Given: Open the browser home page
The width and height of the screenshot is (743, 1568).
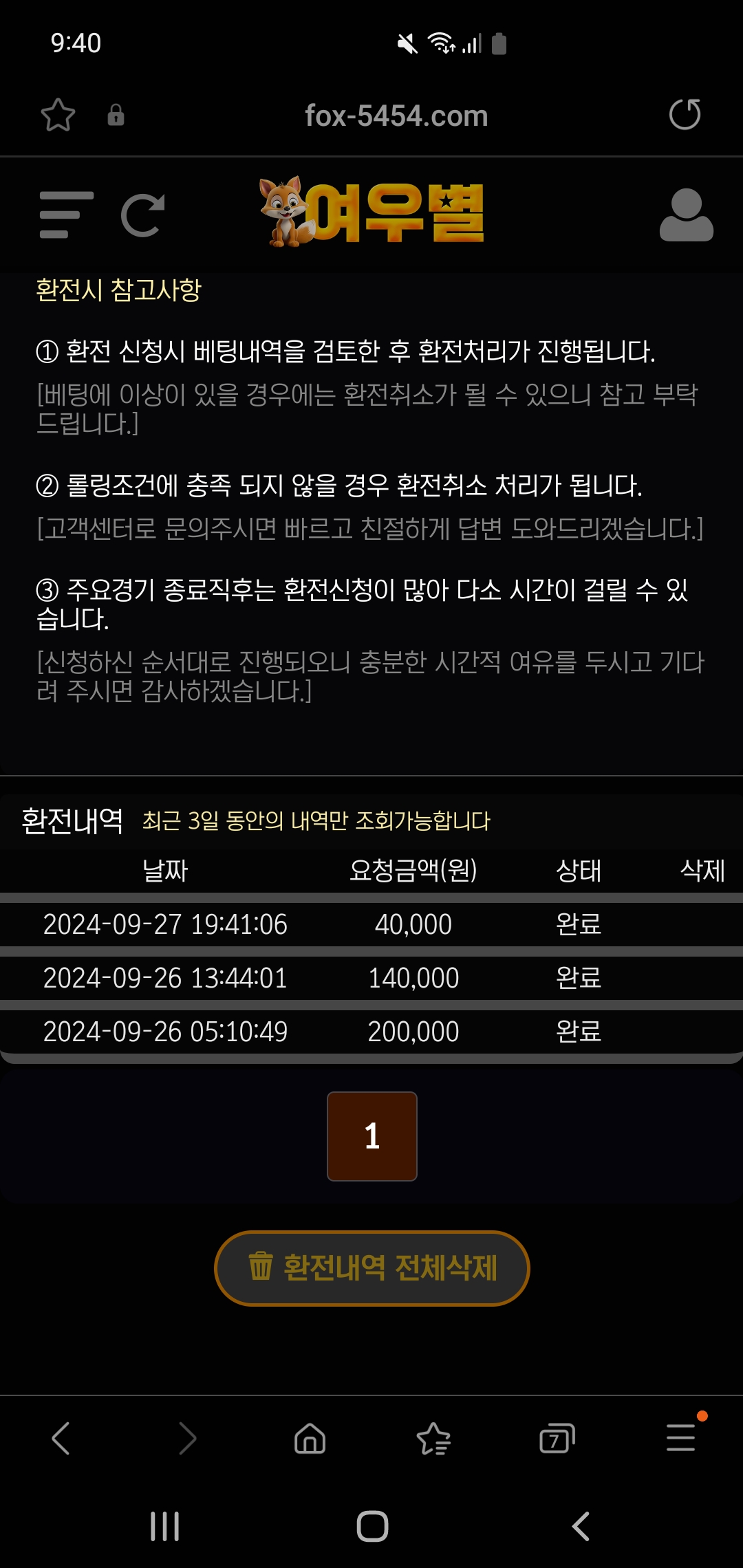Looking at the screenshot, I should click(x=310, y=1438).
